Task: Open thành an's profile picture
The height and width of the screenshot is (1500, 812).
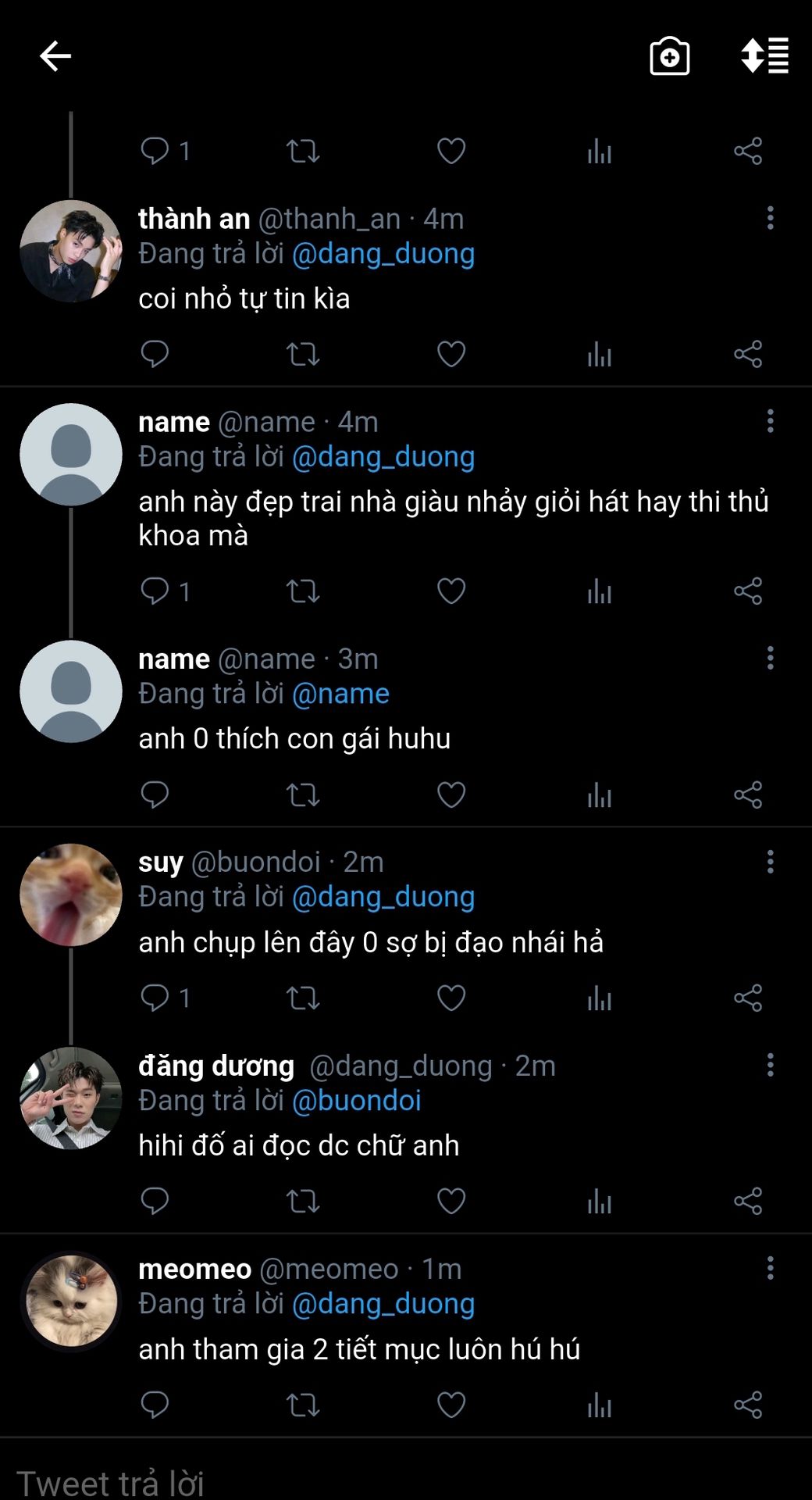Action: tap(70, 251)
